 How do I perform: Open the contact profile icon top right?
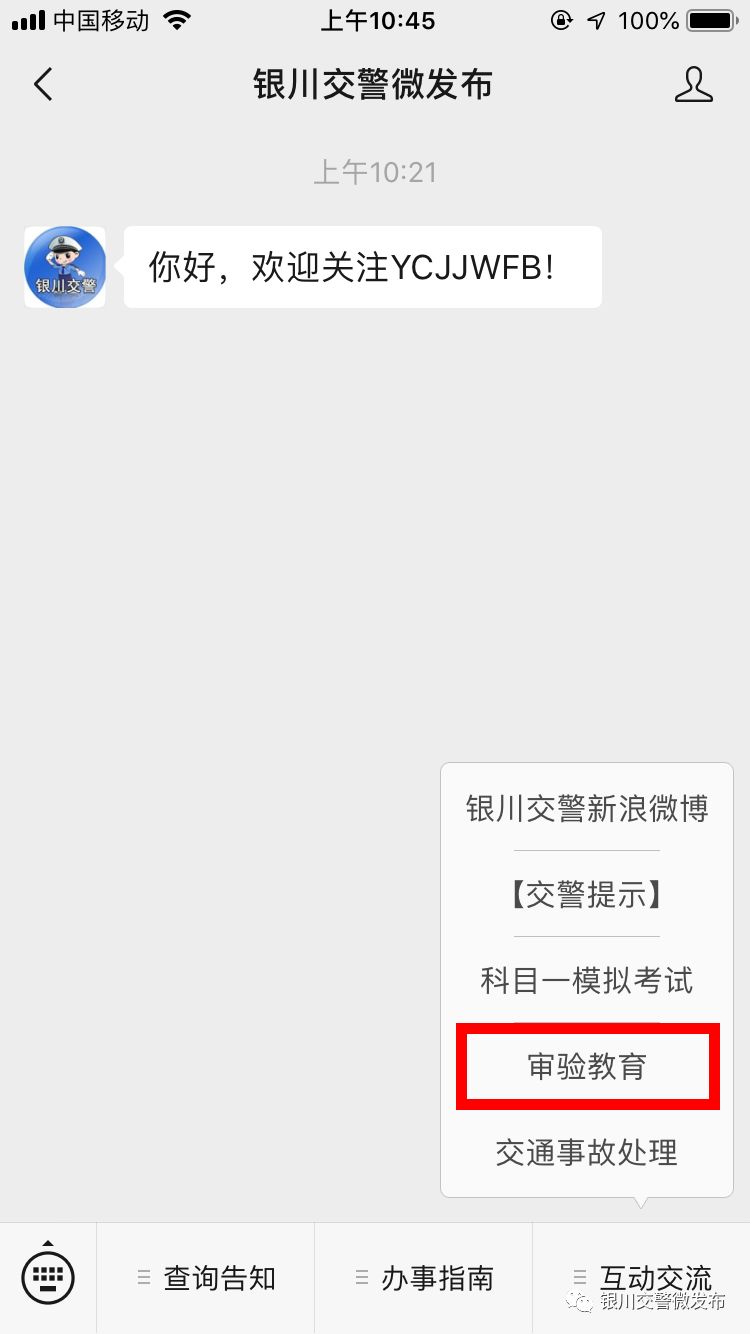(694, 85)
